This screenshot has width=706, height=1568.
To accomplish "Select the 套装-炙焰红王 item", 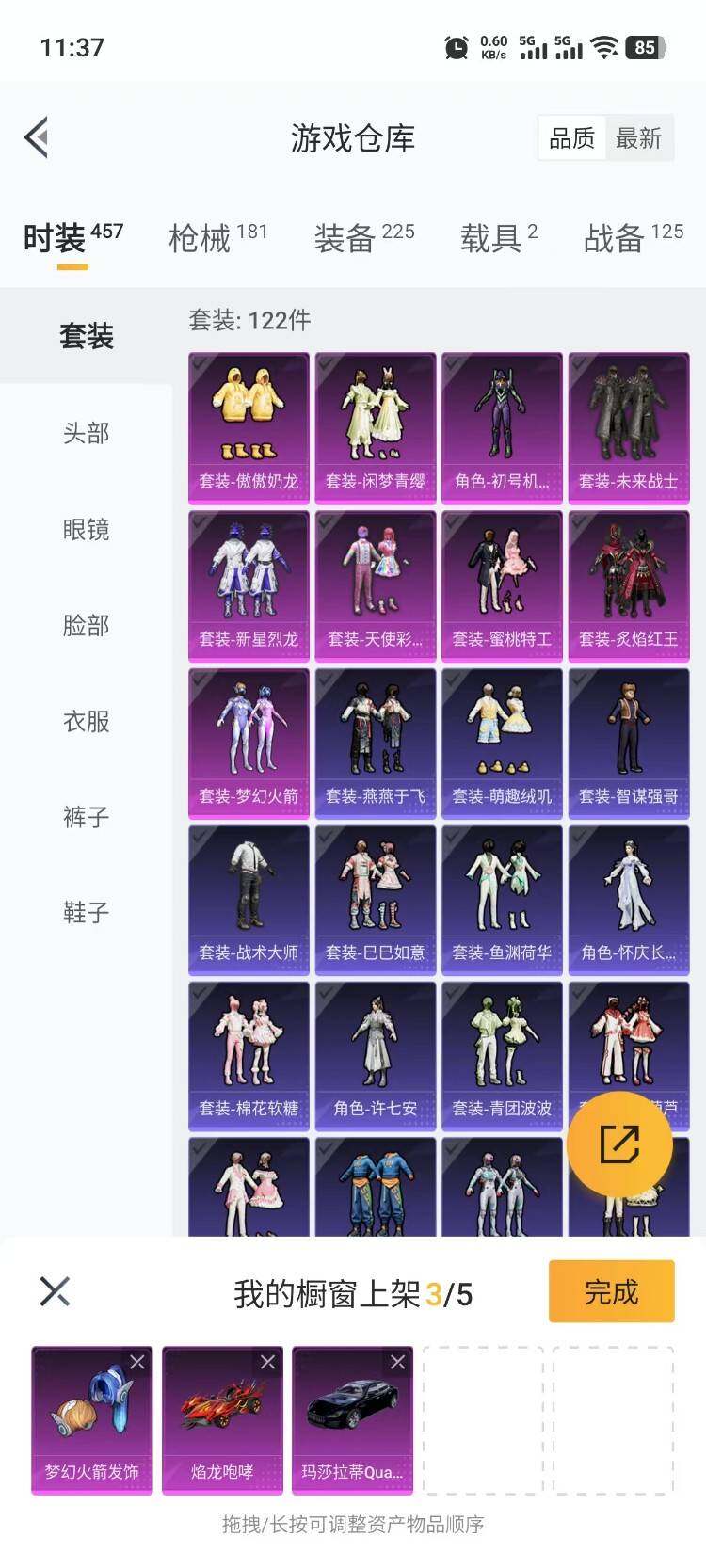I will click(628, 585).
